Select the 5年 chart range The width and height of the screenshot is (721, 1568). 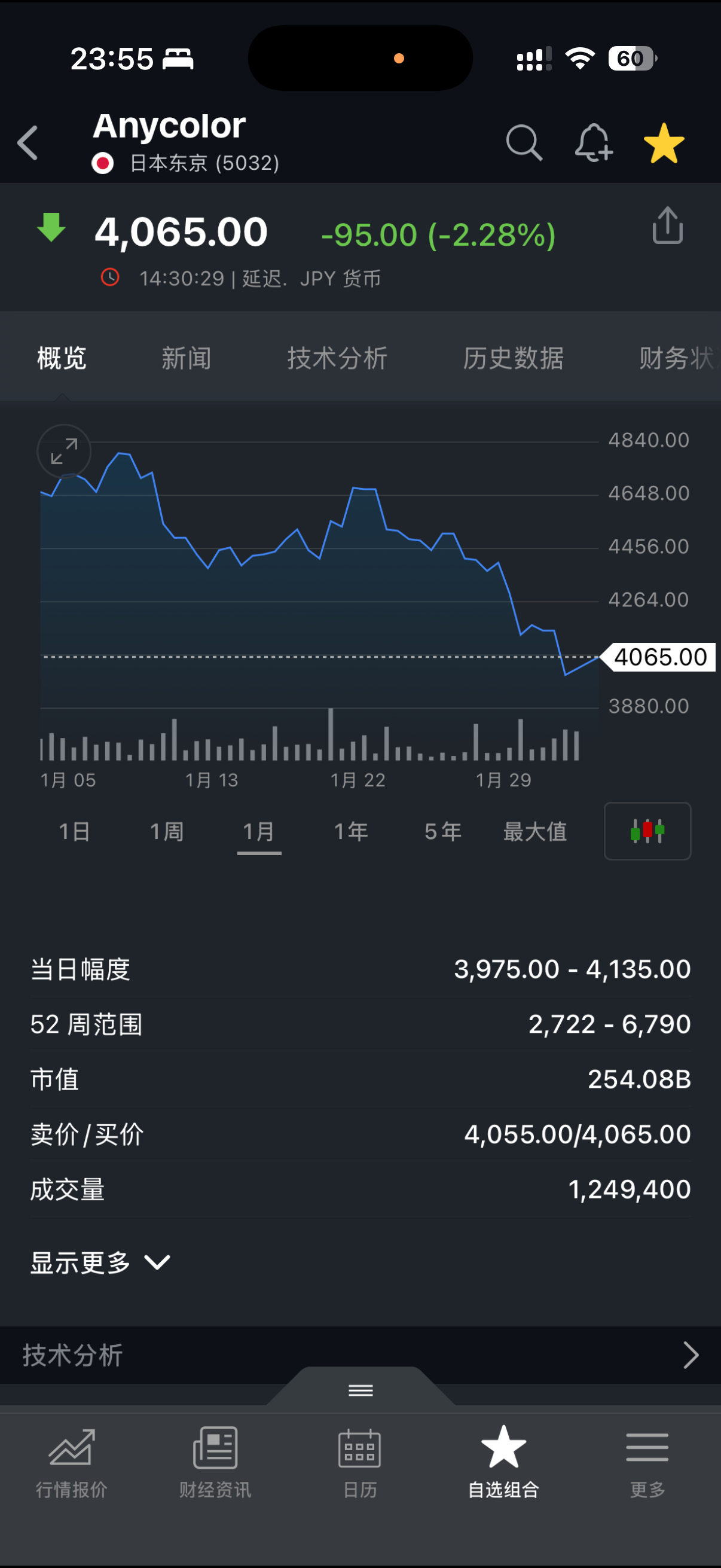[x=443, y=831]
